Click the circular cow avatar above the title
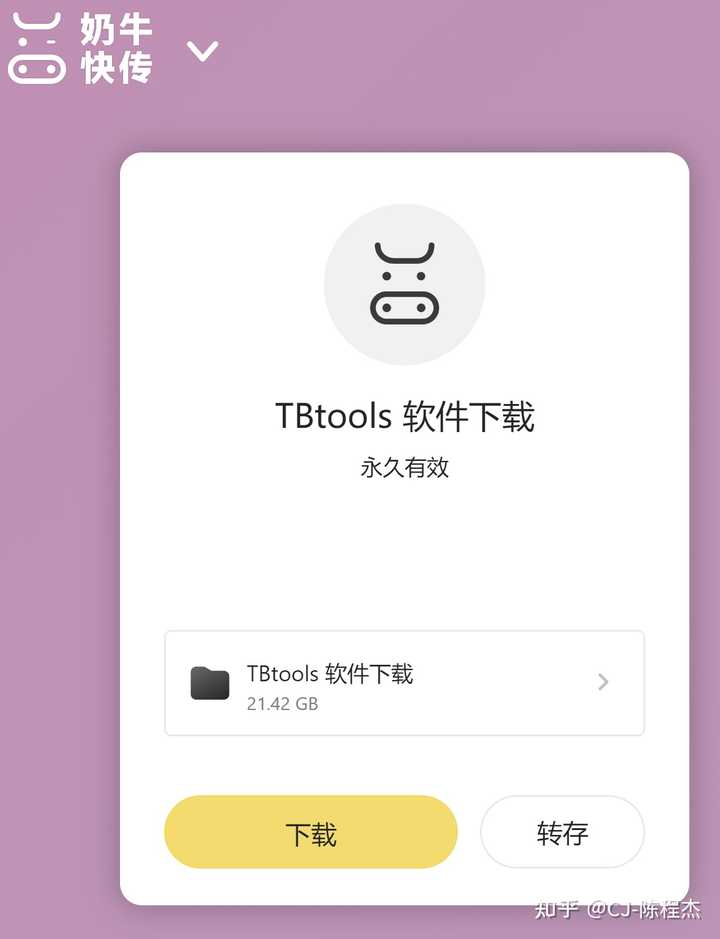 tap(404, 284)
